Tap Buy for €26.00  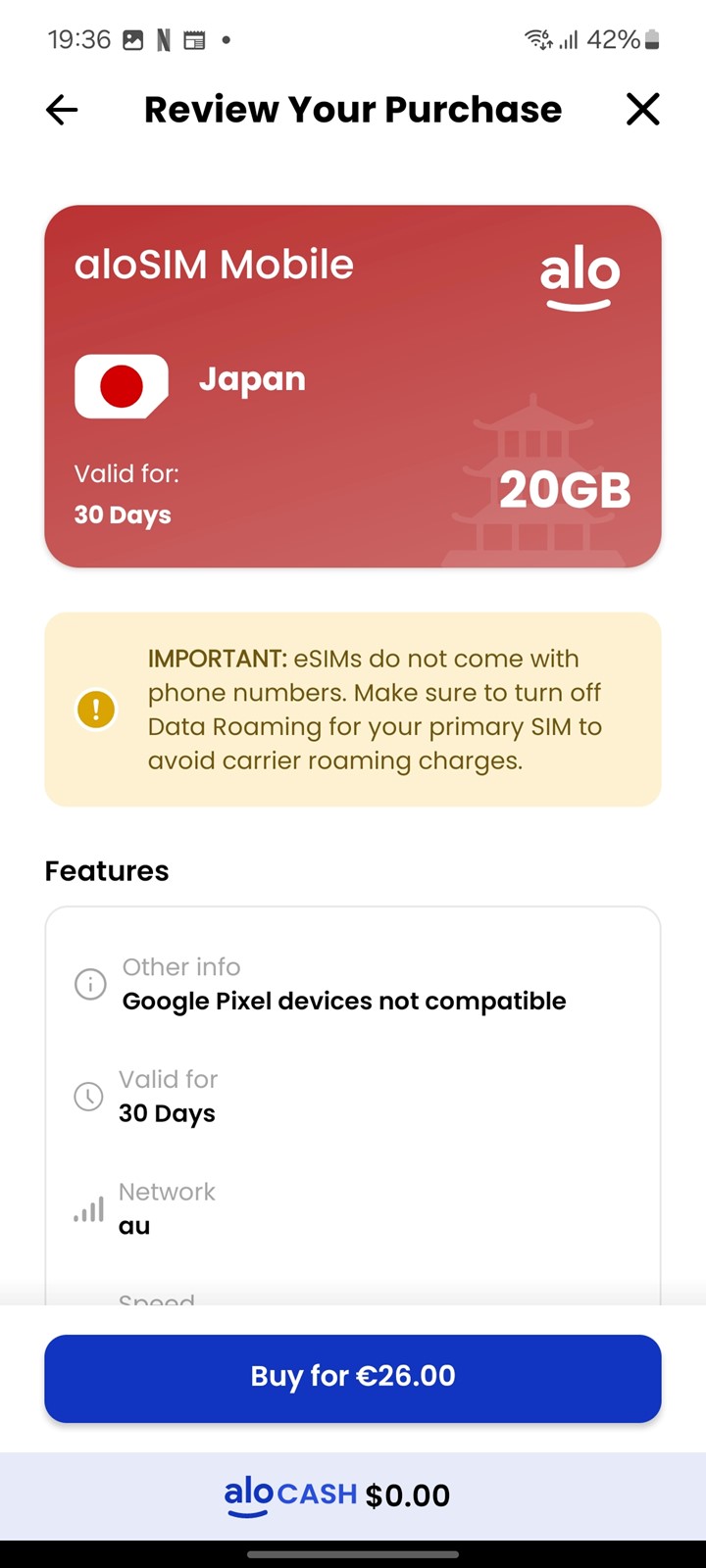(353, 1378)
